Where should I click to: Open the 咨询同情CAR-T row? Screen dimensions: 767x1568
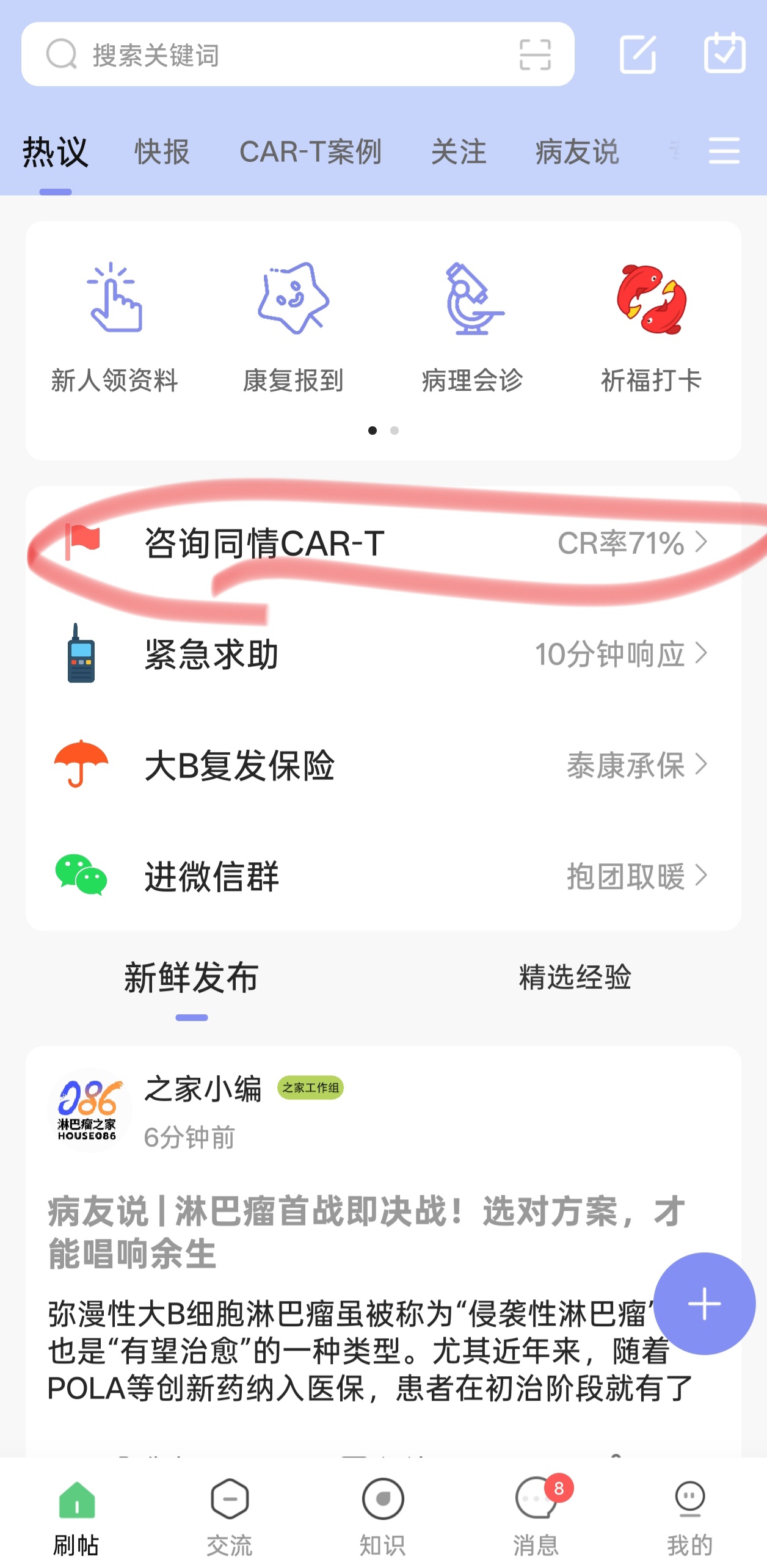click(x=383, y=543)
